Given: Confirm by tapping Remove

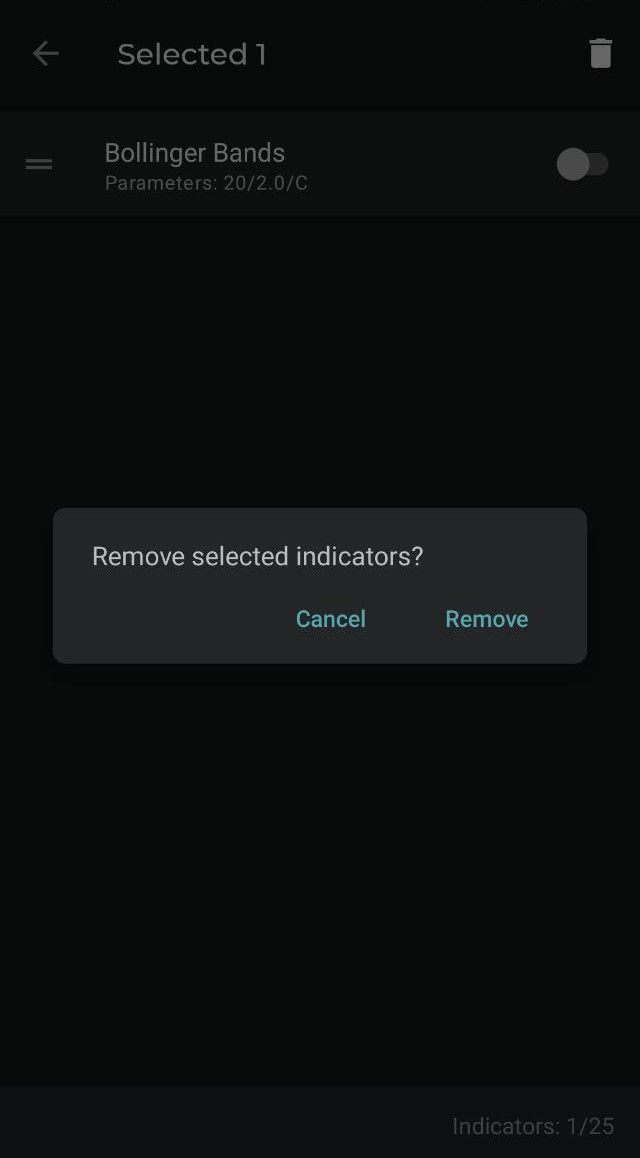Looking at the screenshot, I should pos(486,618).
